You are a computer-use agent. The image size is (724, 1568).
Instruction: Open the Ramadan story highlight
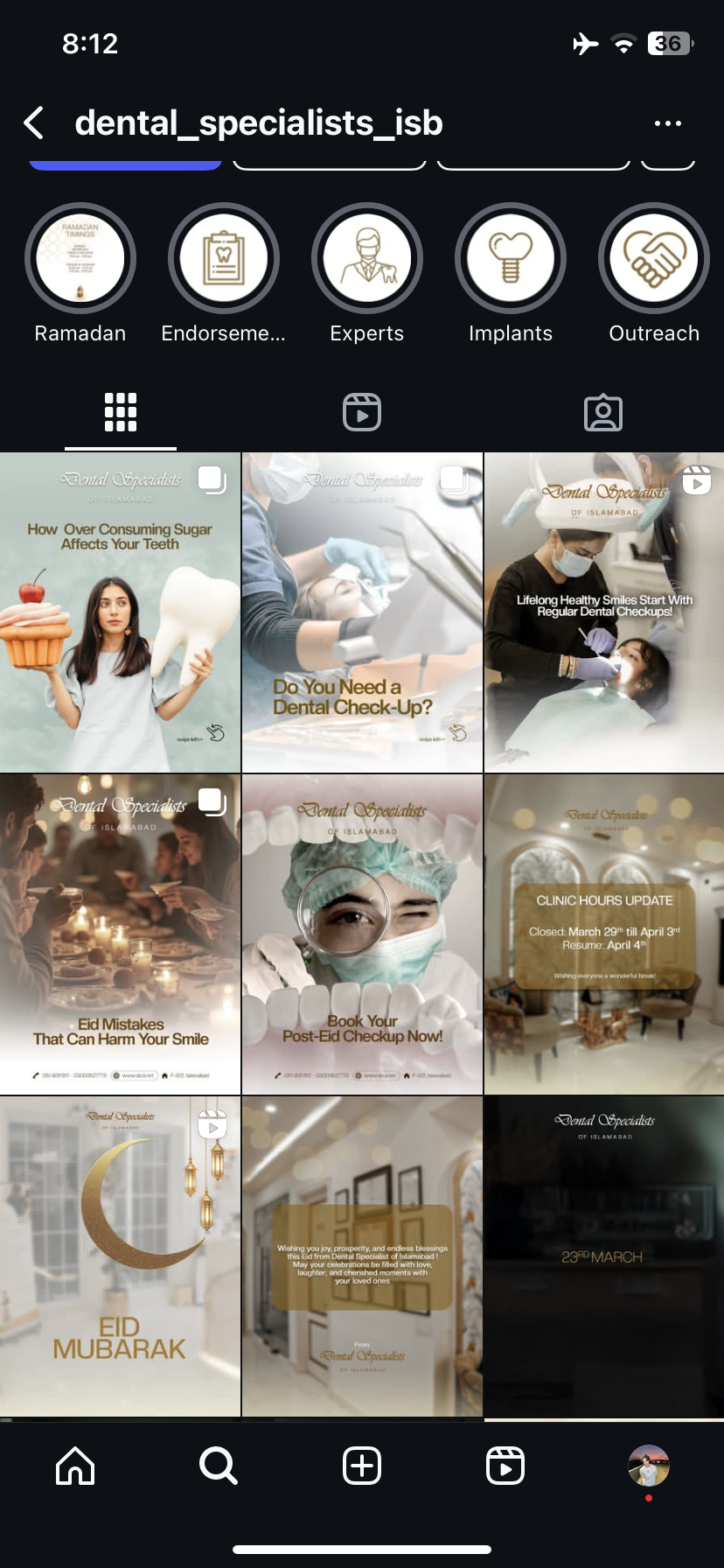tap(80, 259)
